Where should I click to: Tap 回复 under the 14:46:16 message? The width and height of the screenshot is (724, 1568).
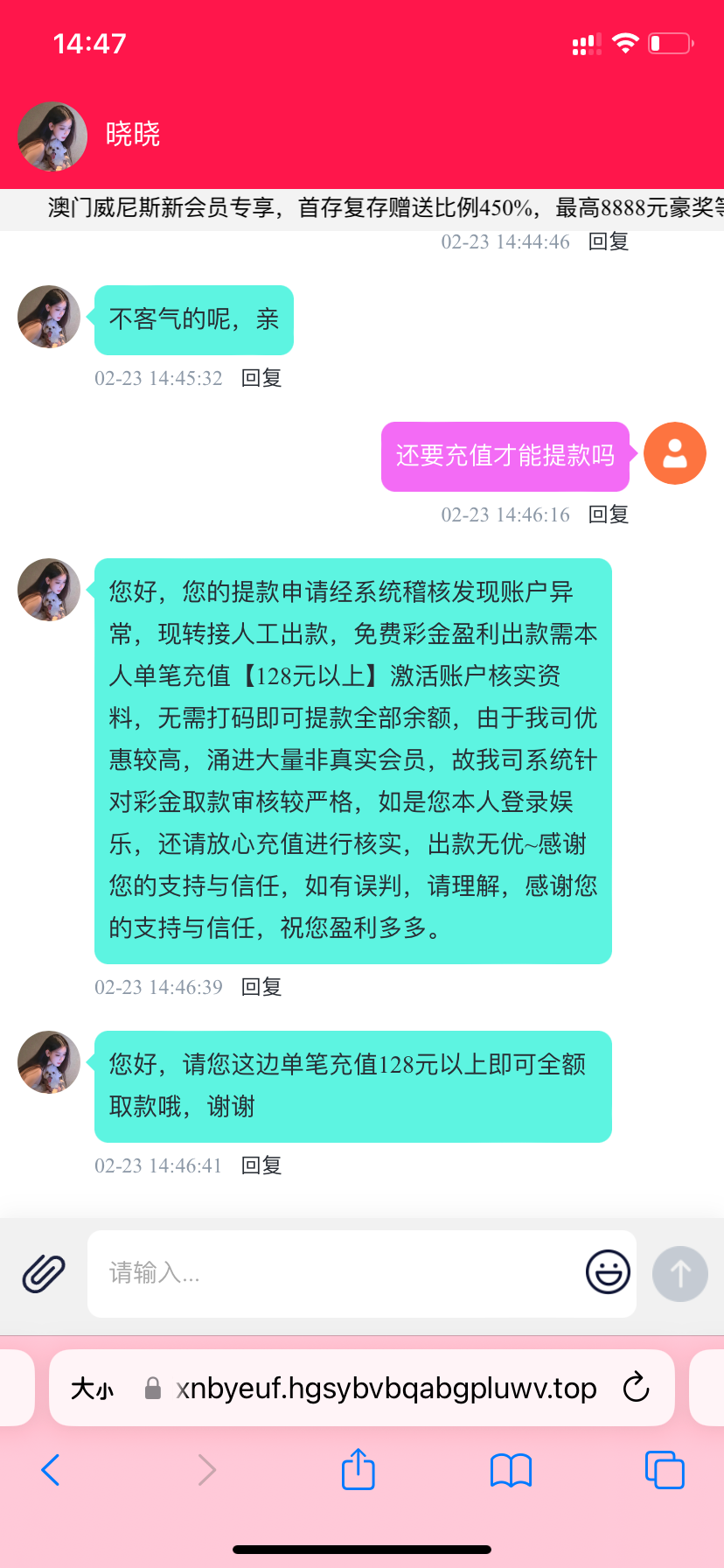pyautogui.click(x=609, y=514)
